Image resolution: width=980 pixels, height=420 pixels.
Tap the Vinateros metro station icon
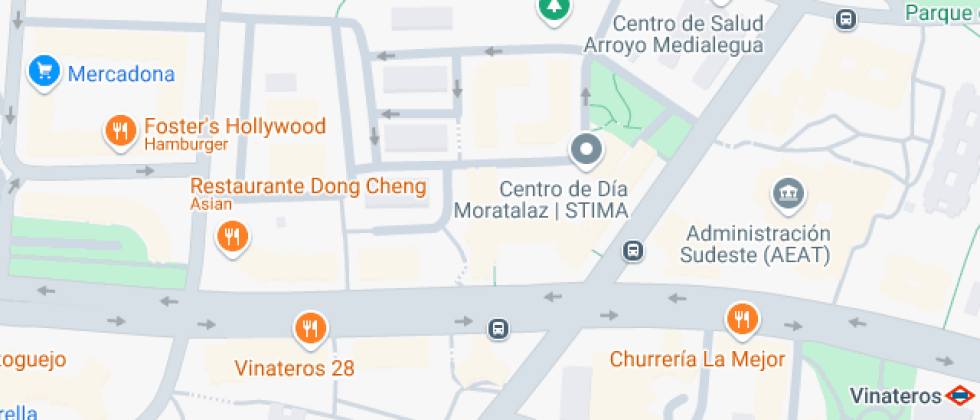point(959,396)
